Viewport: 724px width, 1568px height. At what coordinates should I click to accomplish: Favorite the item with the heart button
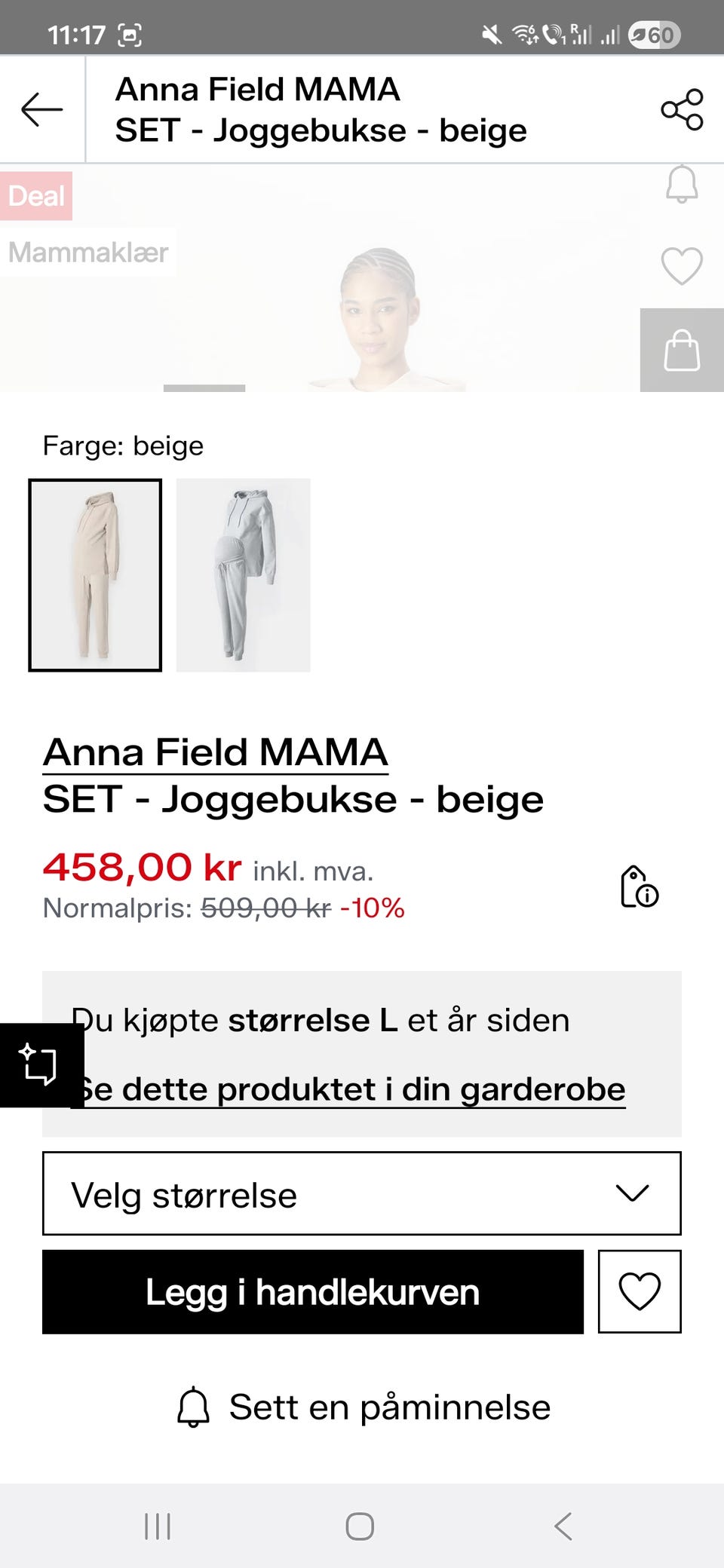640,1291
